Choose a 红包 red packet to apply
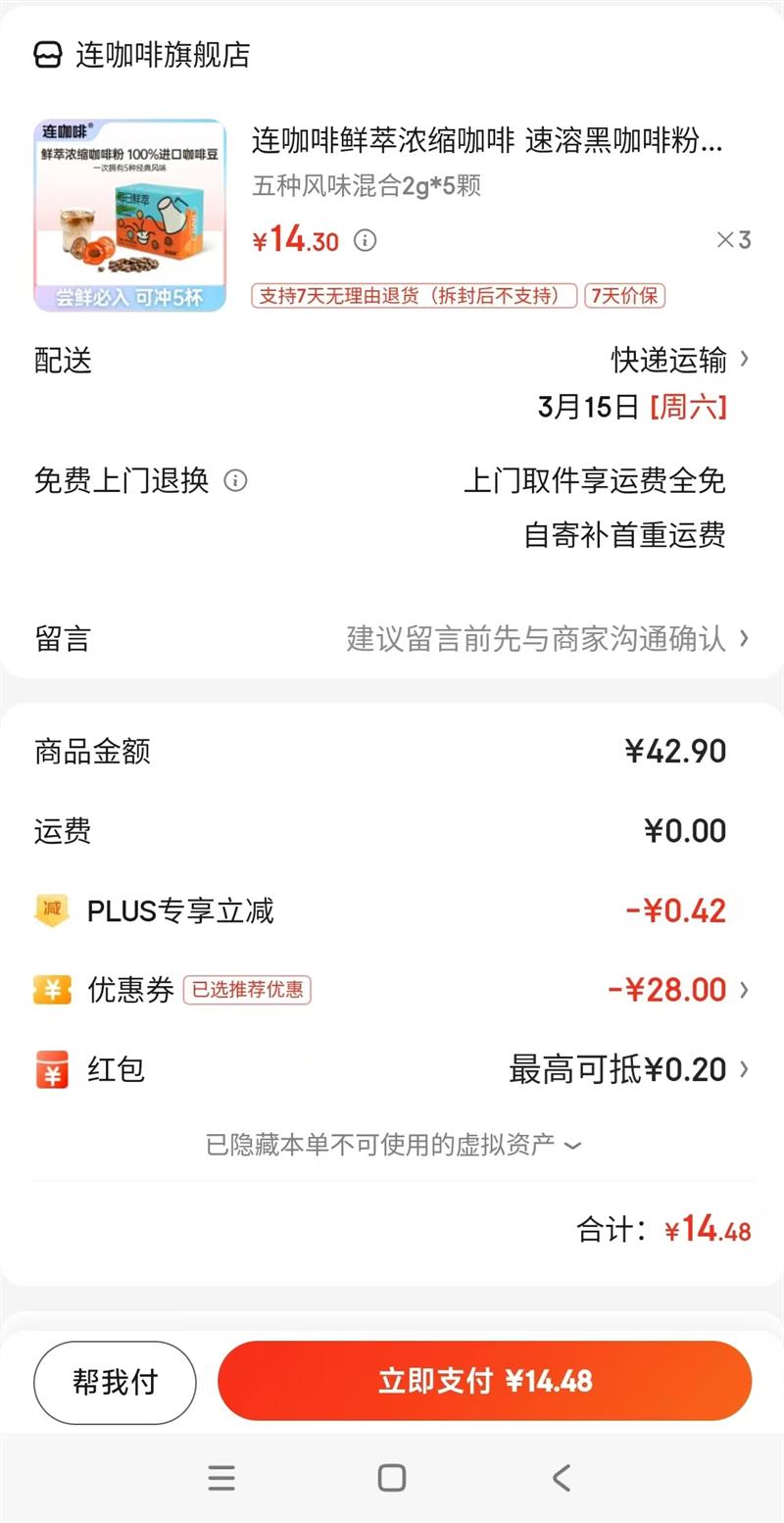The height and width of the screenshot is (1523, 784). (x=627, y=1069)
